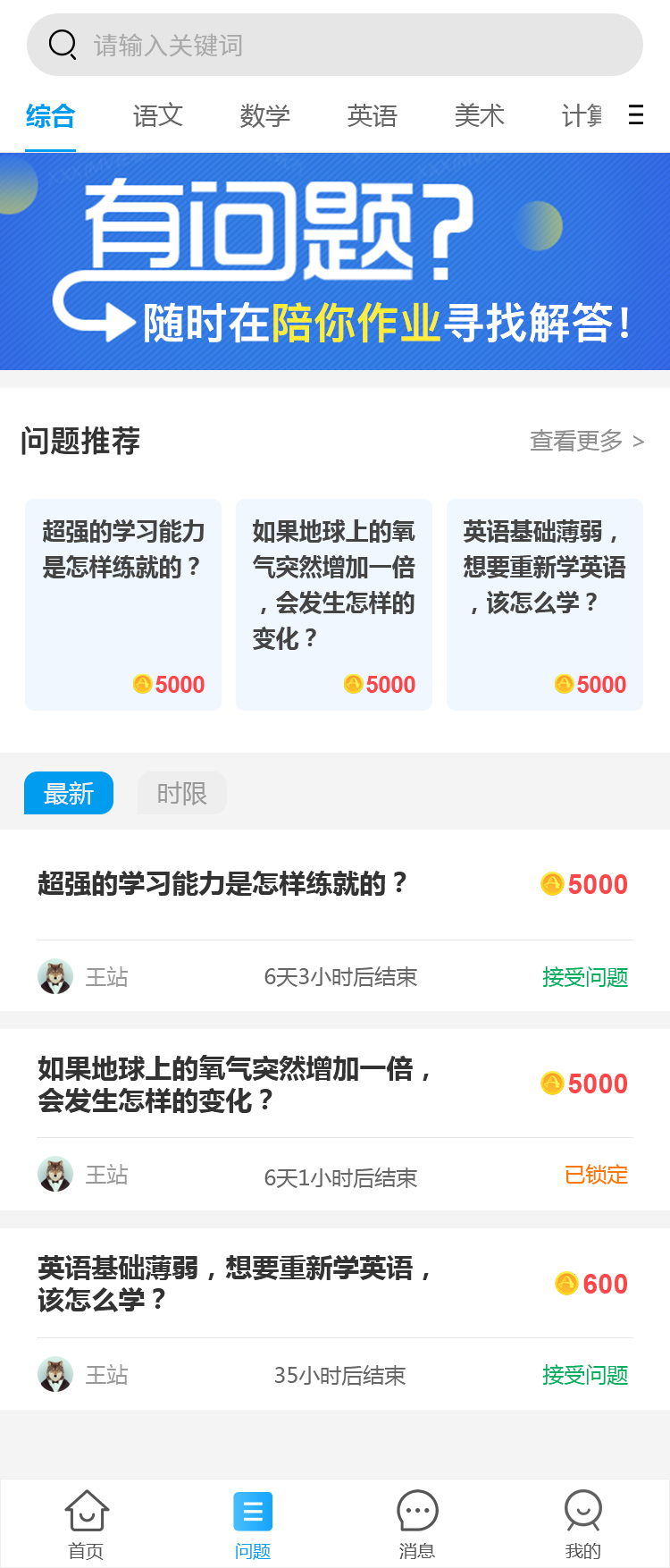Open the 有问题 promotional banner
670x1568 pixels.
[335, 261]
